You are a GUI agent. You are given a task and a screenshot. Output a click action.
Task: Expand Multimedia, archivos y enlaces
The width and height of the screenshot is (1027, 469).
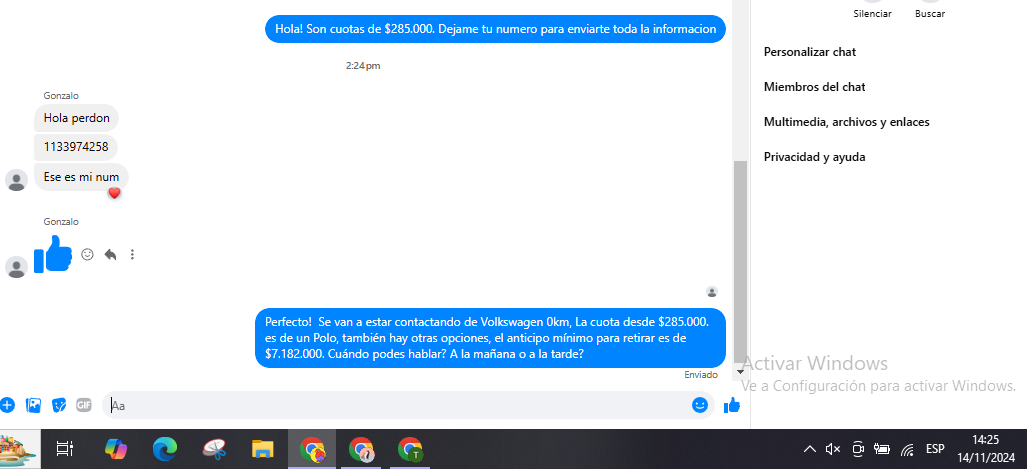coord(846,122)
